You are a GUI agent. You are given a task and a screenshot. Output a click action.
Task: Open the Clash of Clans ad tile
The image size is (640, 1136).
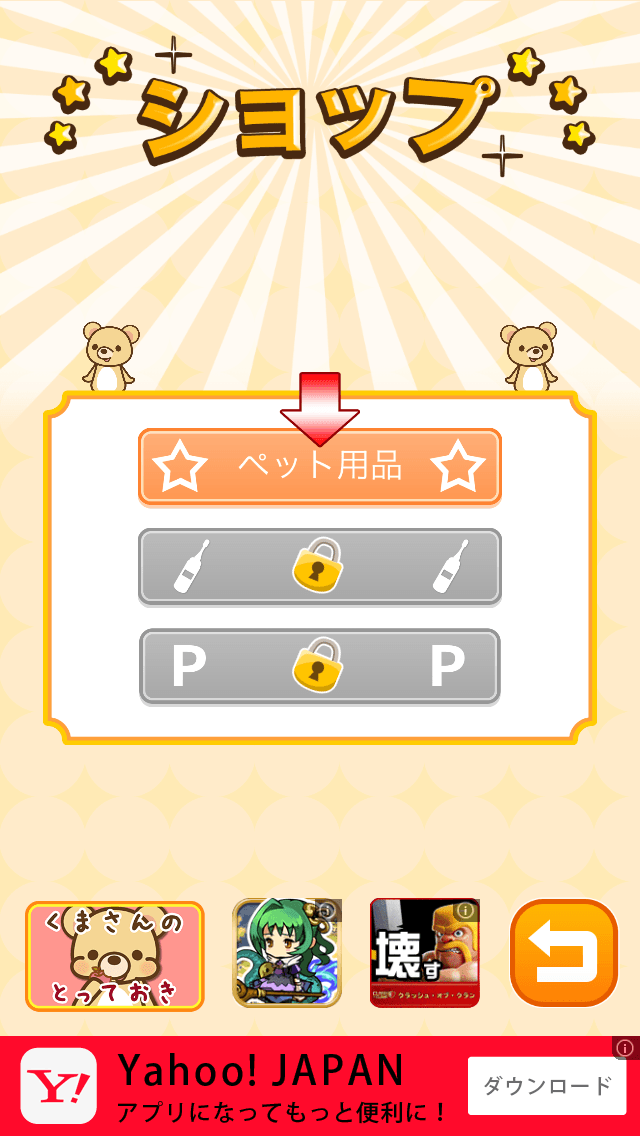coord(425,953)
